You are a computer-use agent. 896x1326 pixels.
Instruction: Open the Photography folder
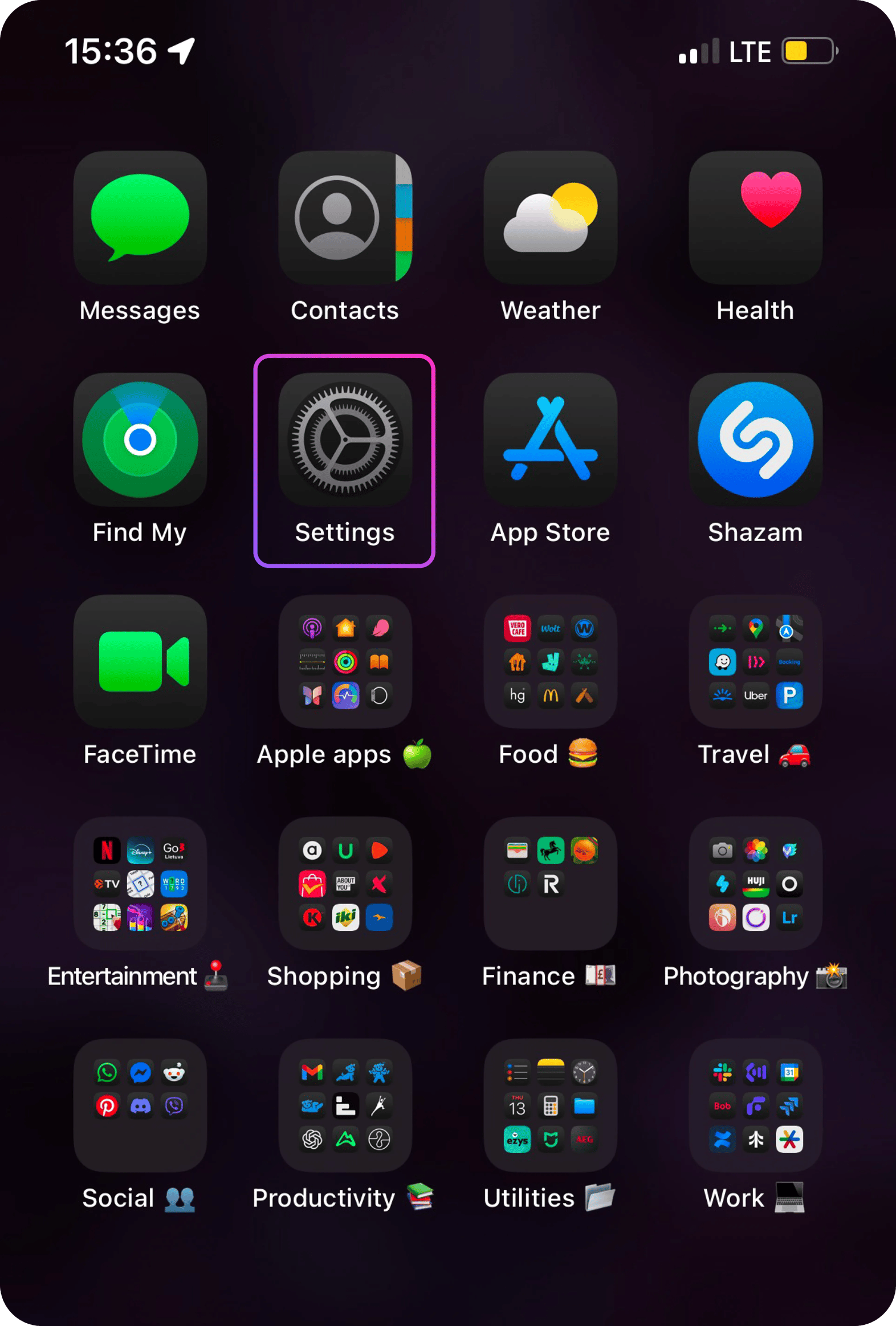click(x=755, y=883)
